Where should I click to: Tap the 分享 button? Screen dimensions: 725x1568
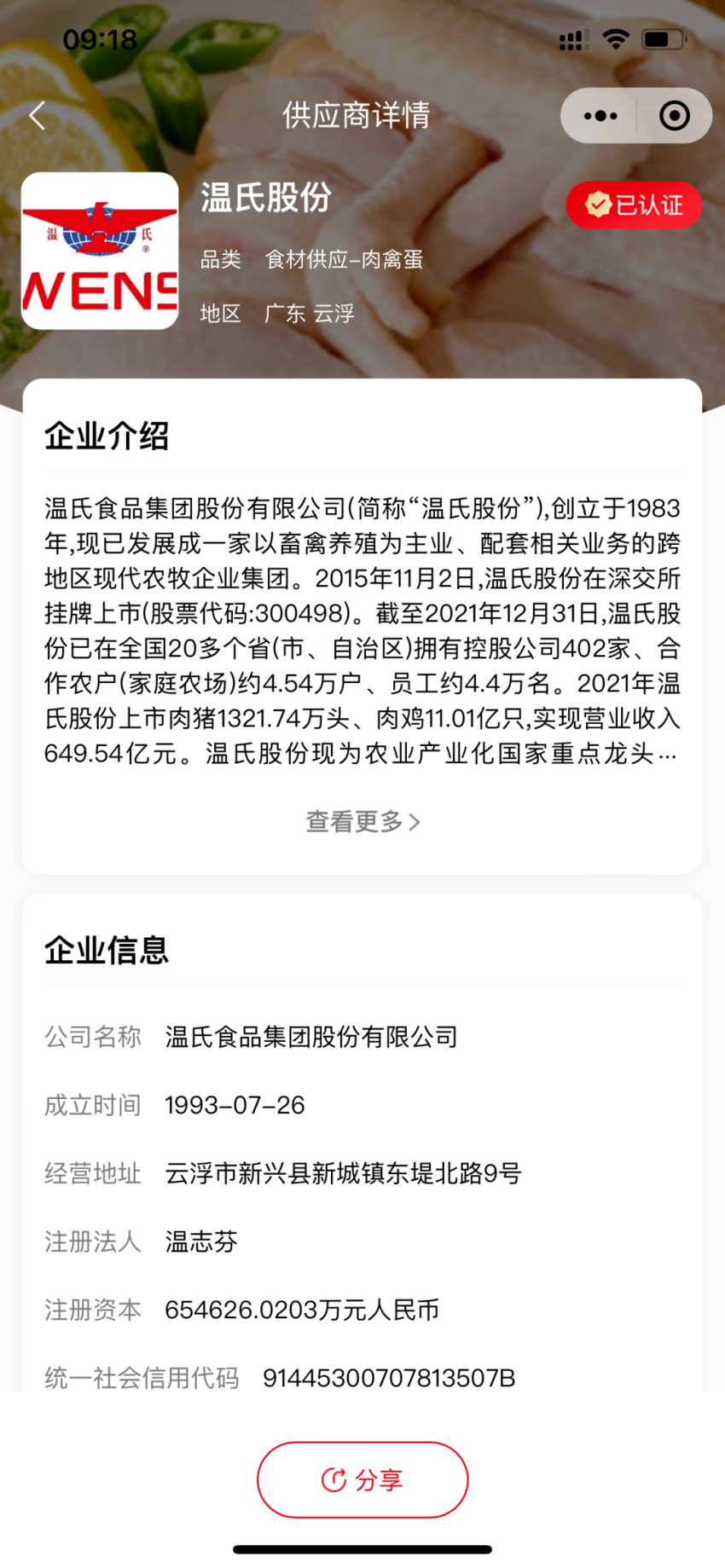point(362,1480)
